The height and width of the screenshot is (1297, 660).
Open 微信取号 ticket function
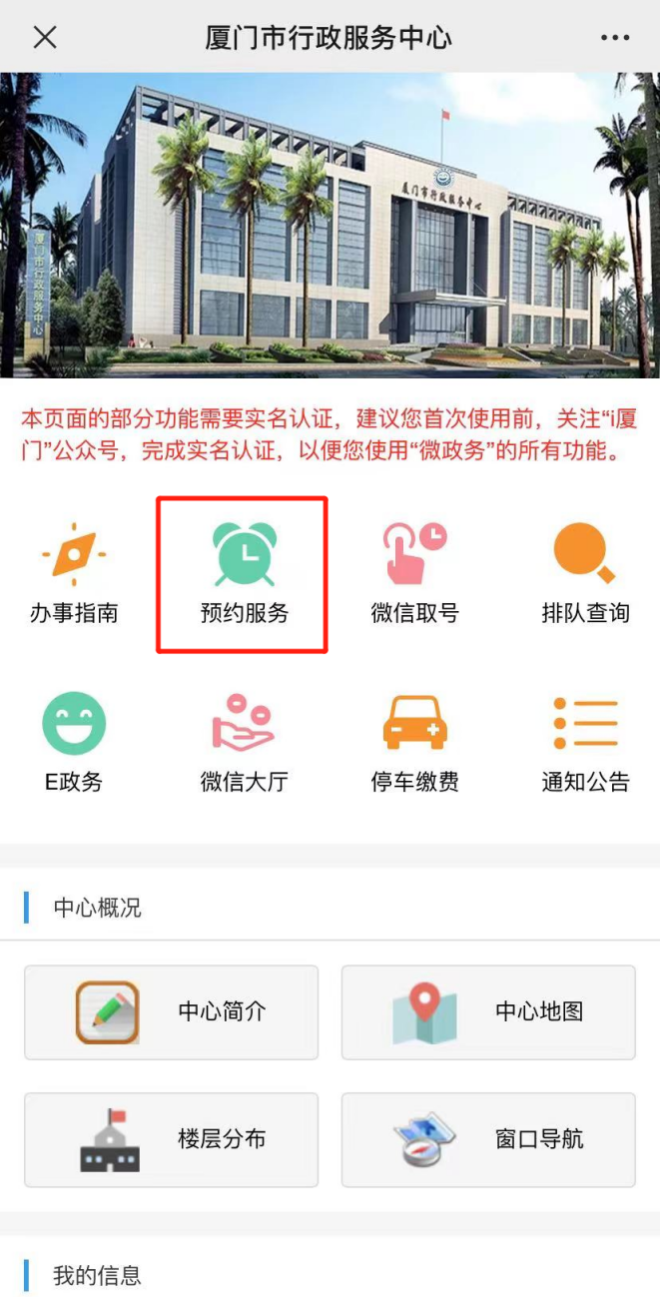(x=415, y=573)
